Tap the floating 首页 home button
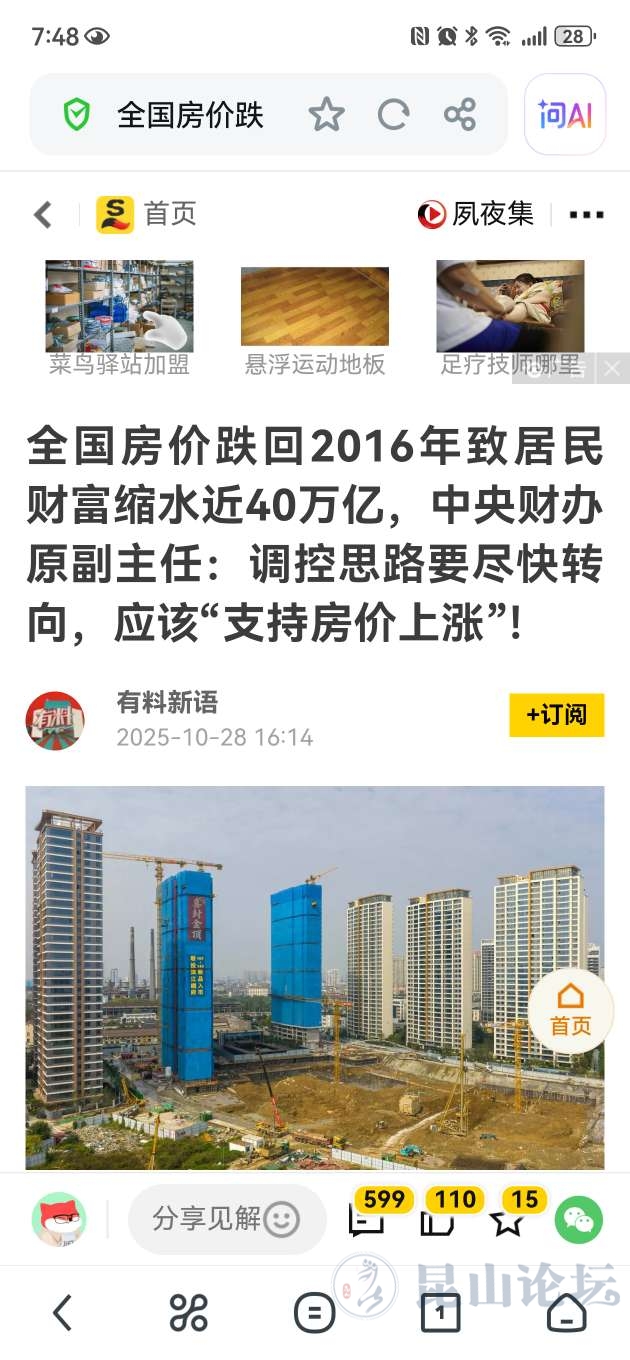Image resolution: width=630 pixels, height=1360 pixels. [x=571, y=1010]
